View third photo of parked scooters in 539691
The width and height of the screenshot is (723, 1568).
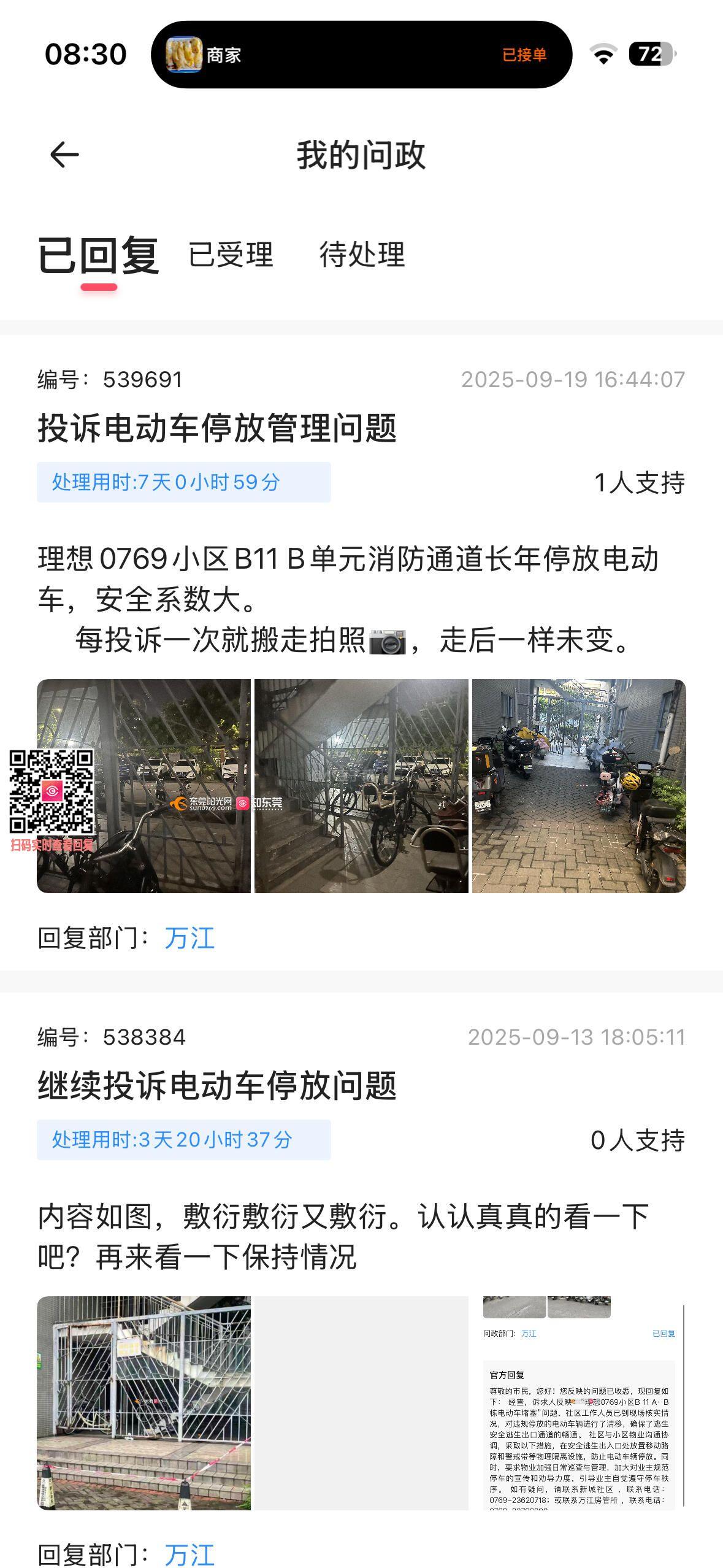[578, 786]
